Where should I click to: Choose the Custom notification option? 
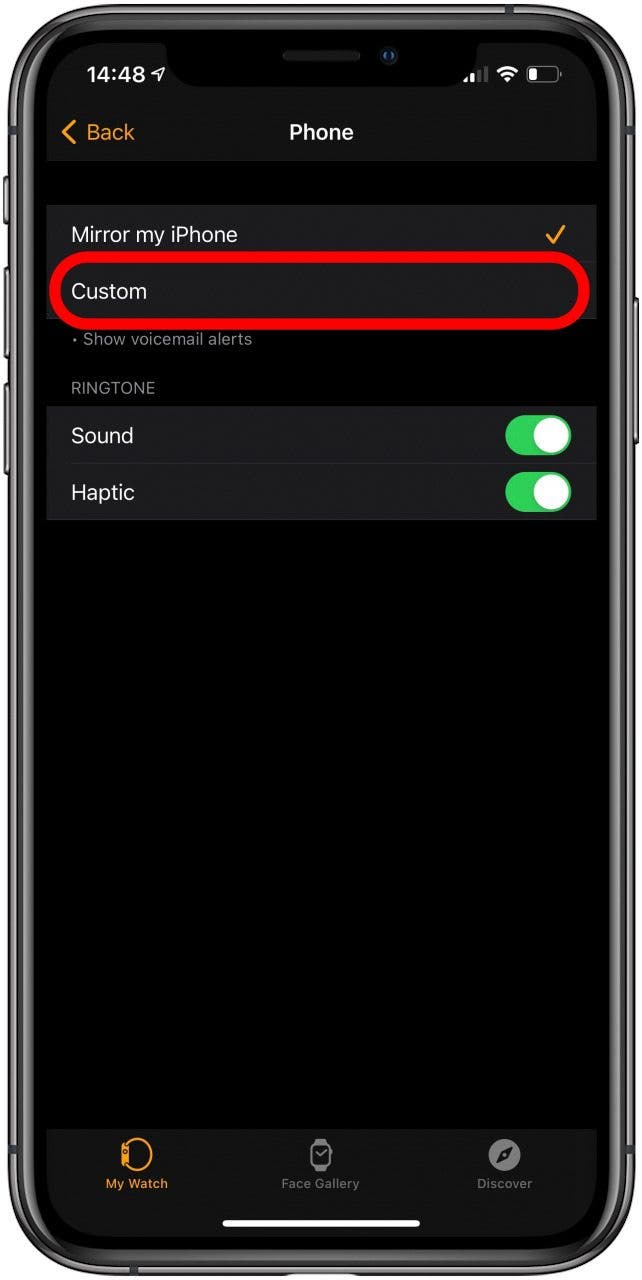pyautogui.click(x=321, y=291)
